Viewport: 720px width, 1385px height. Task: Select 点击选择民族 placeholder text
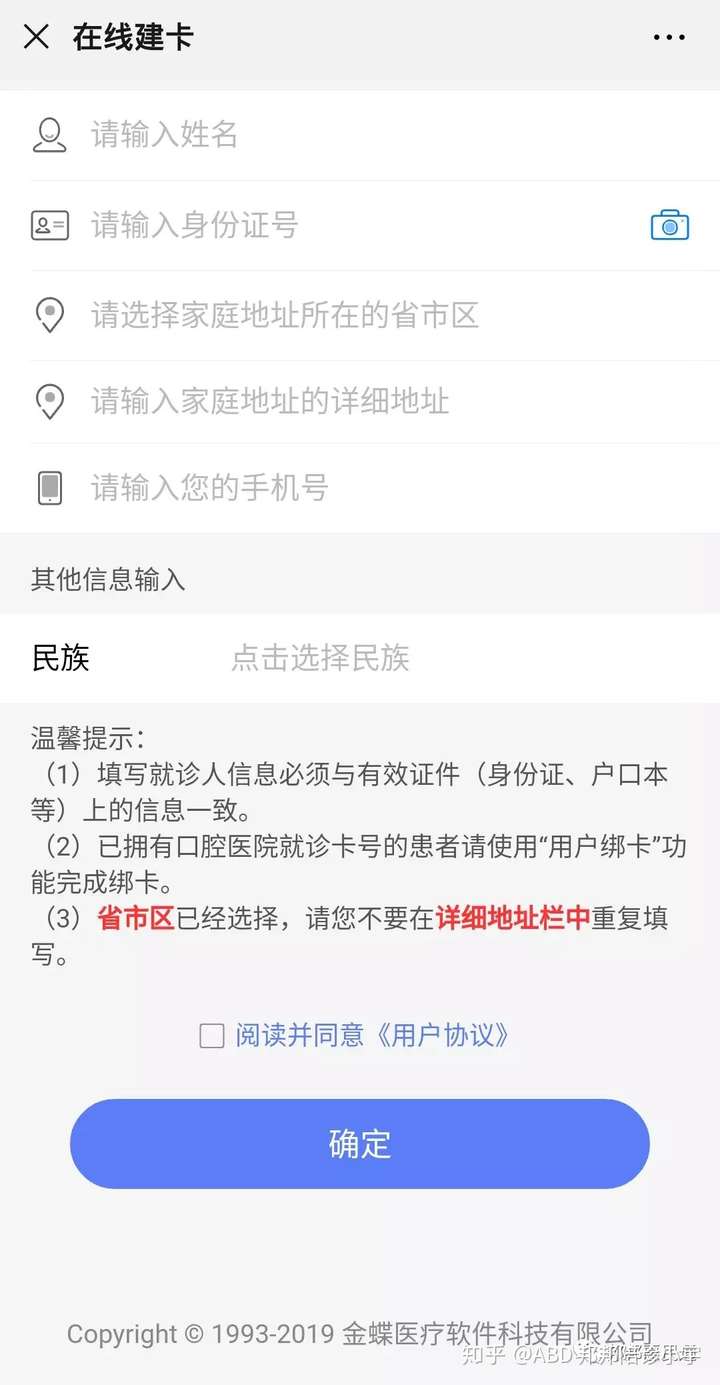click(x=320, y=658)
